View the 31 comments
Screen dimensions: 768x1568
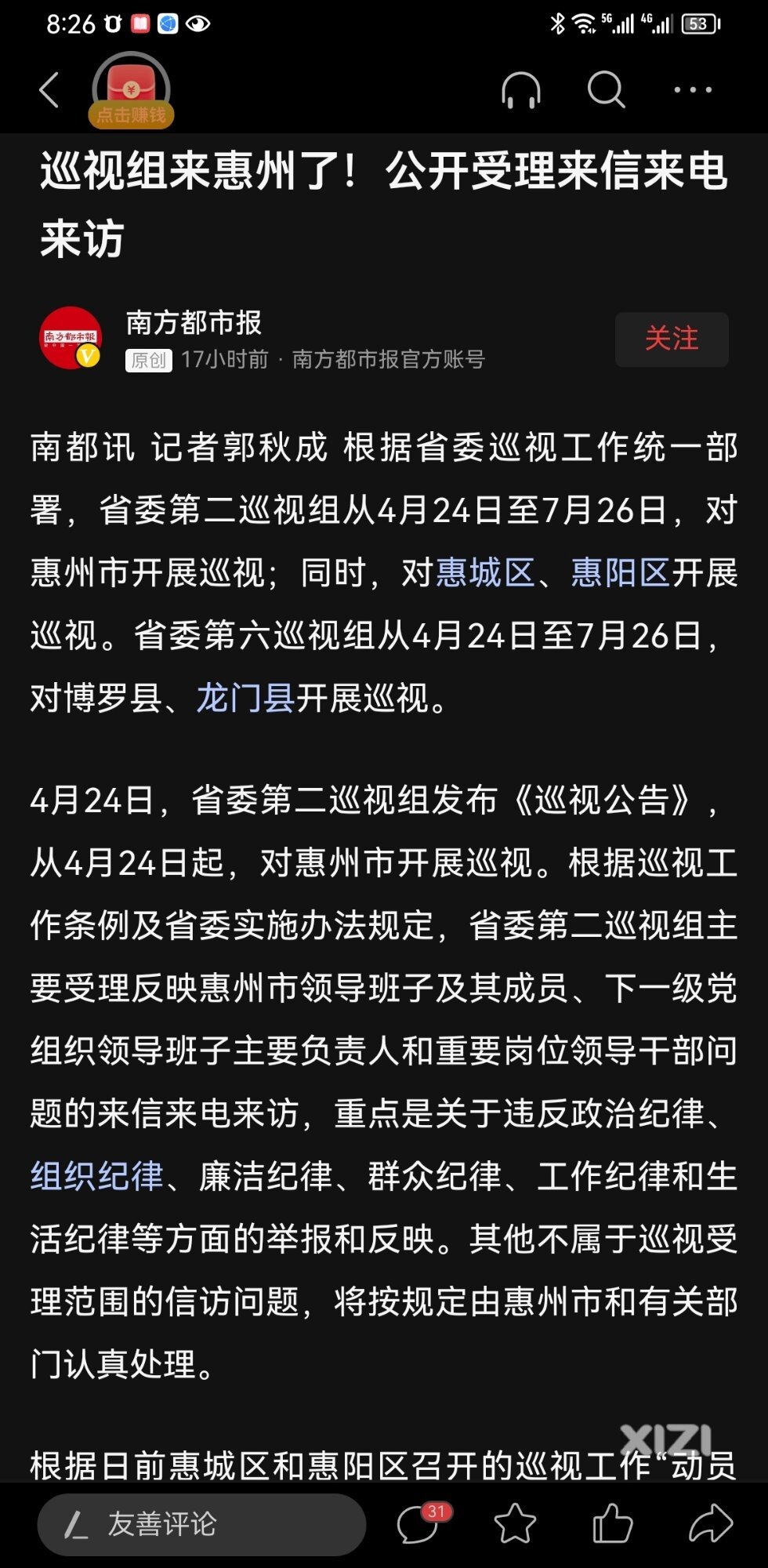(x=419, y=1524)
